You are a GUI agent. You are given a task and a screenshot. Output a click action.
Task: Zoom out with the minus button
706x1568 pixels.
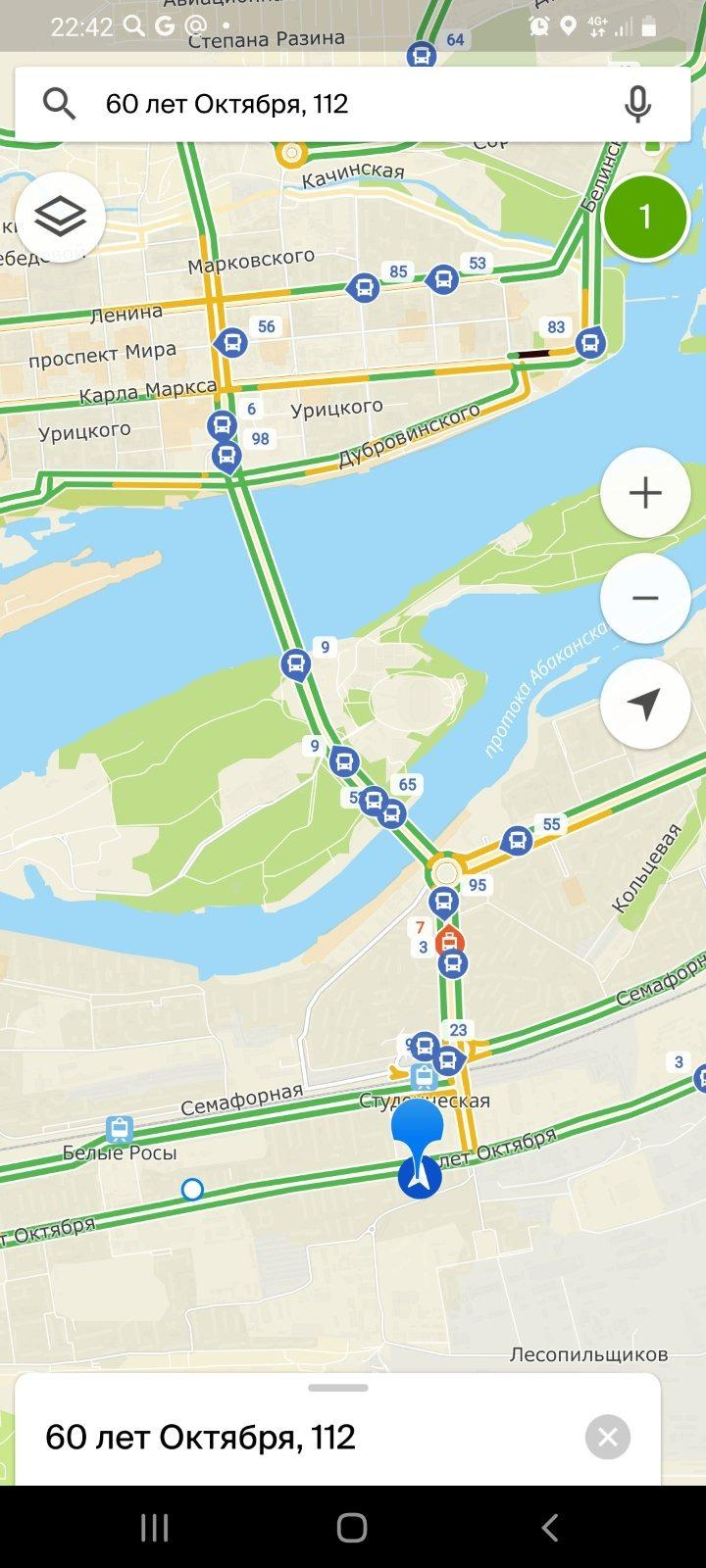pos(645,598)
